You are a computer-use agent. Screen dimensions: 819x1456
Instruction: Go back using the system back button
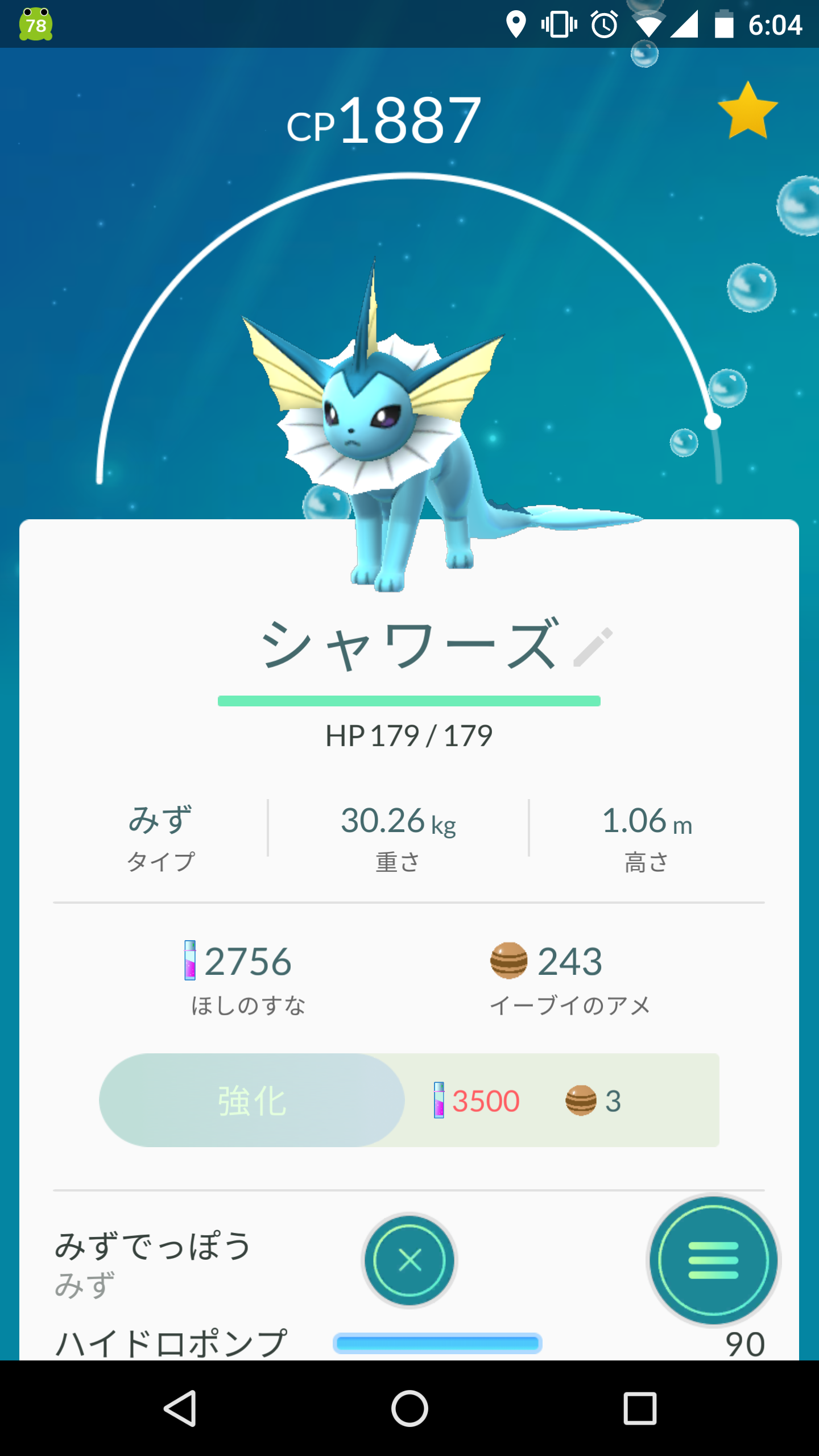[x=180, y=1408]
